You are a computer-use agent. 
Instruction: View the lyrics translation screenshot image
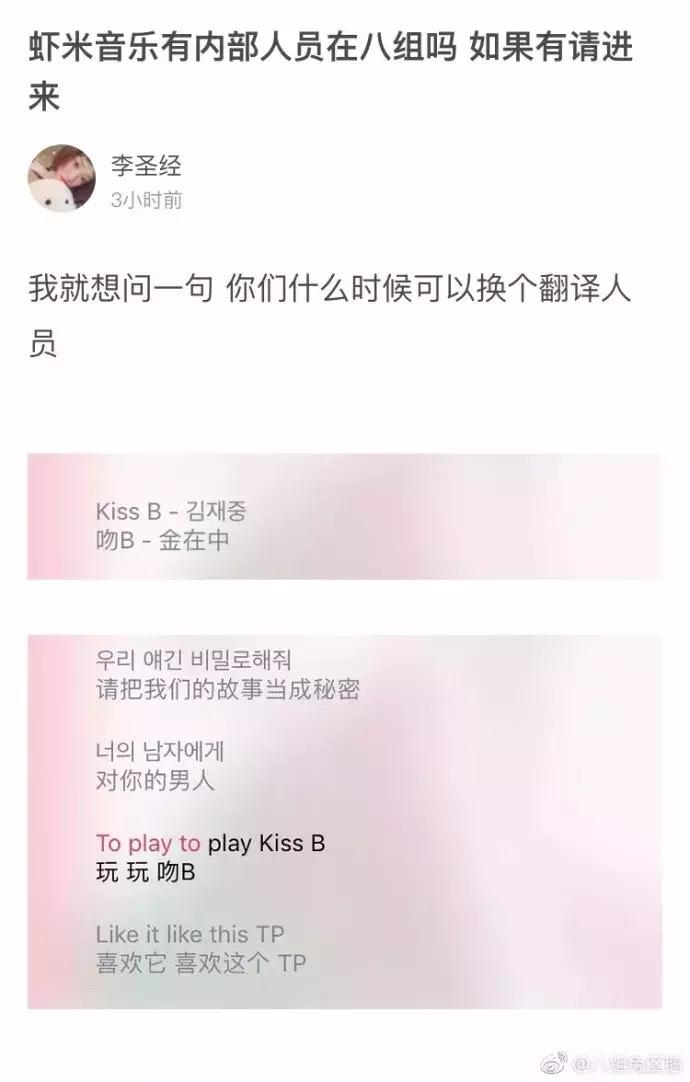coord(344,820)
